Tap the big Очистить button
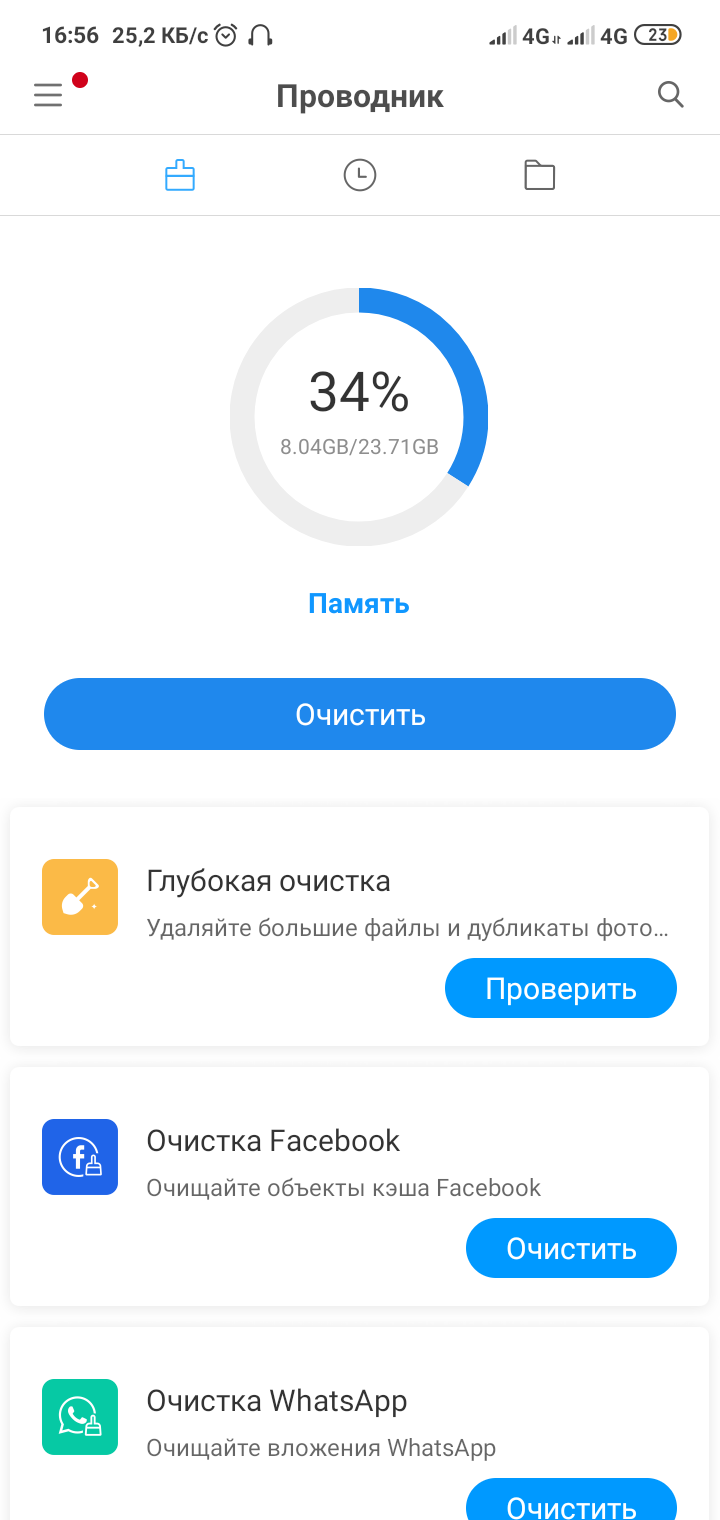 (360, 714)
